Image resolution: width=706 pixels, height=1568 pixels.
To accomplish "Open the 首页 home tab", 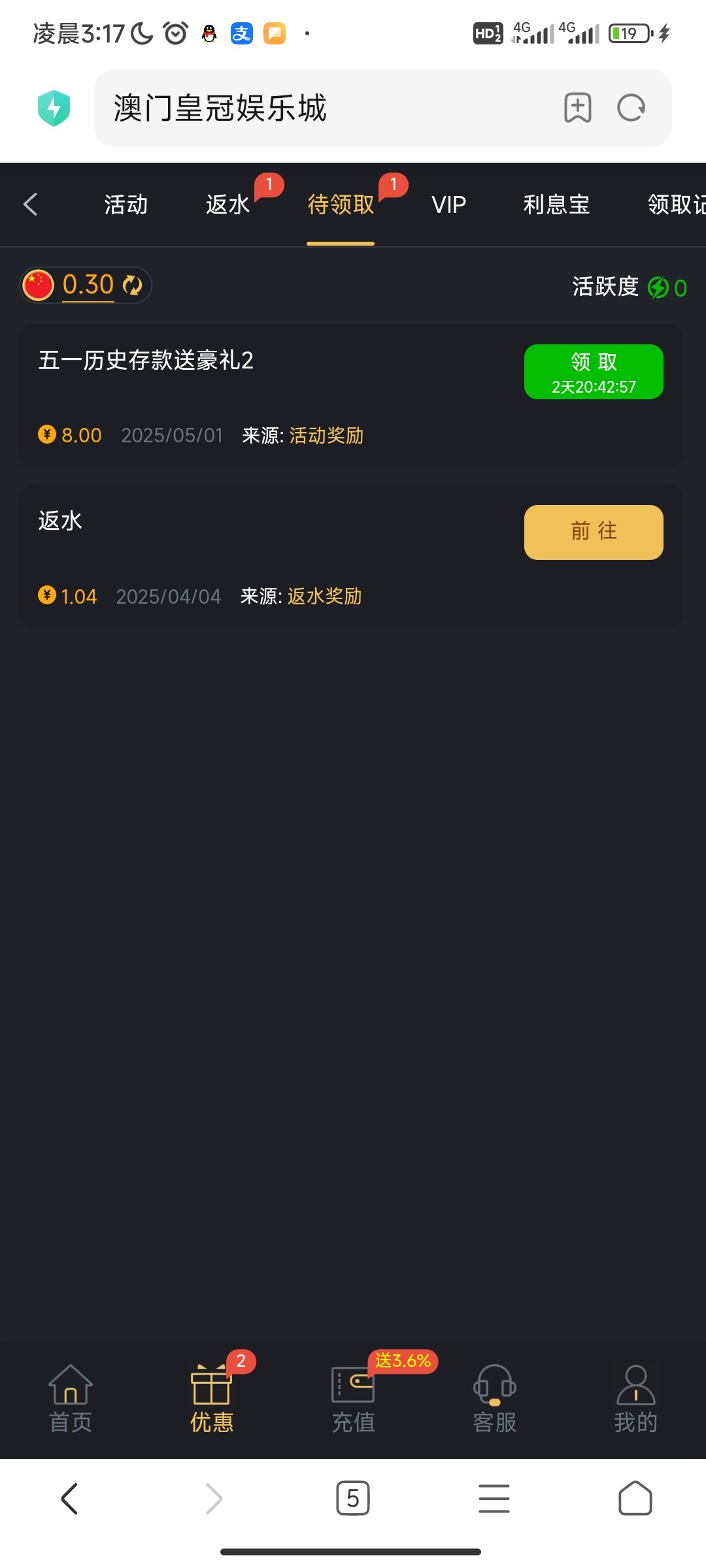I will click(71, 1398).
